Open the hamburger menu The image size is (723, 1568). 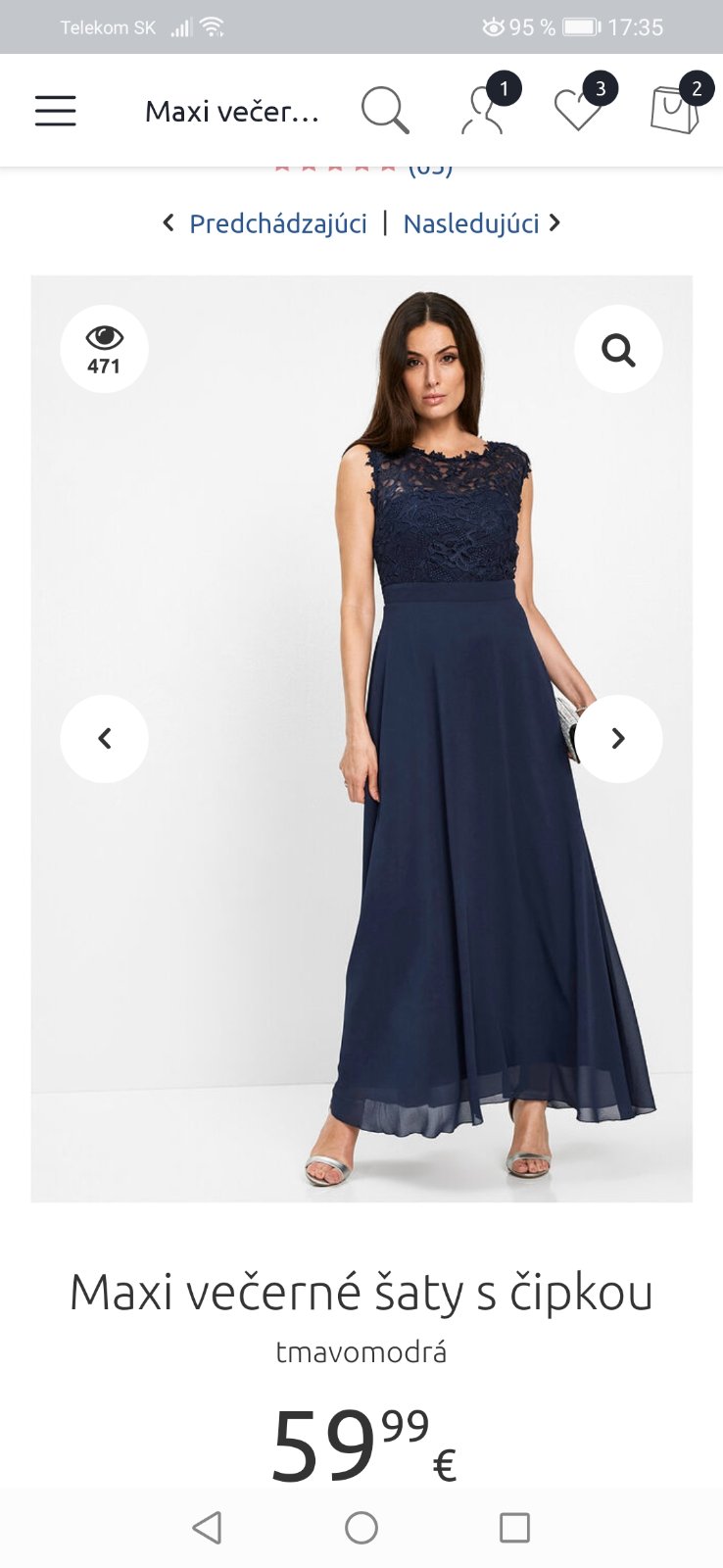pyautogui.click(x=55, y=111)
